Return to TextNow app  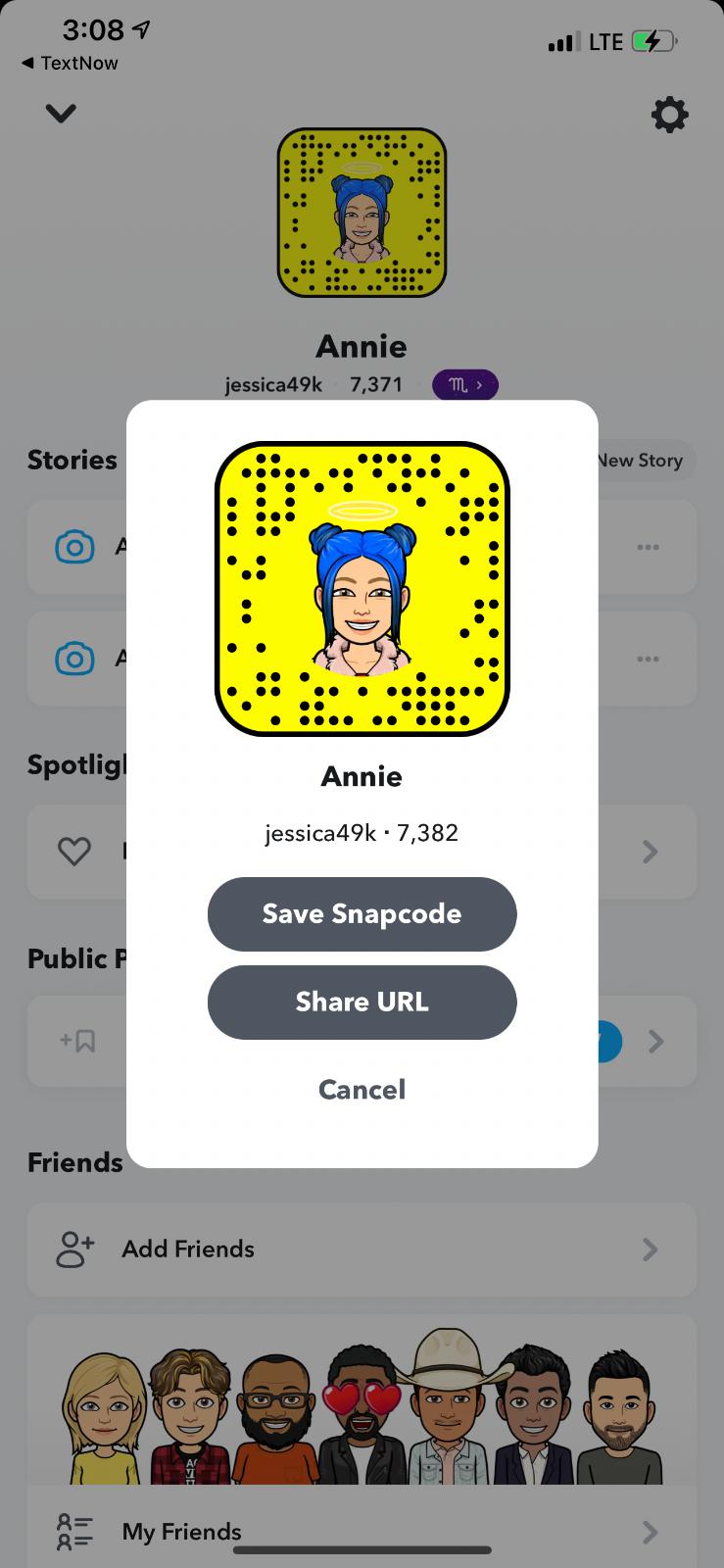[x=69, y=63]
